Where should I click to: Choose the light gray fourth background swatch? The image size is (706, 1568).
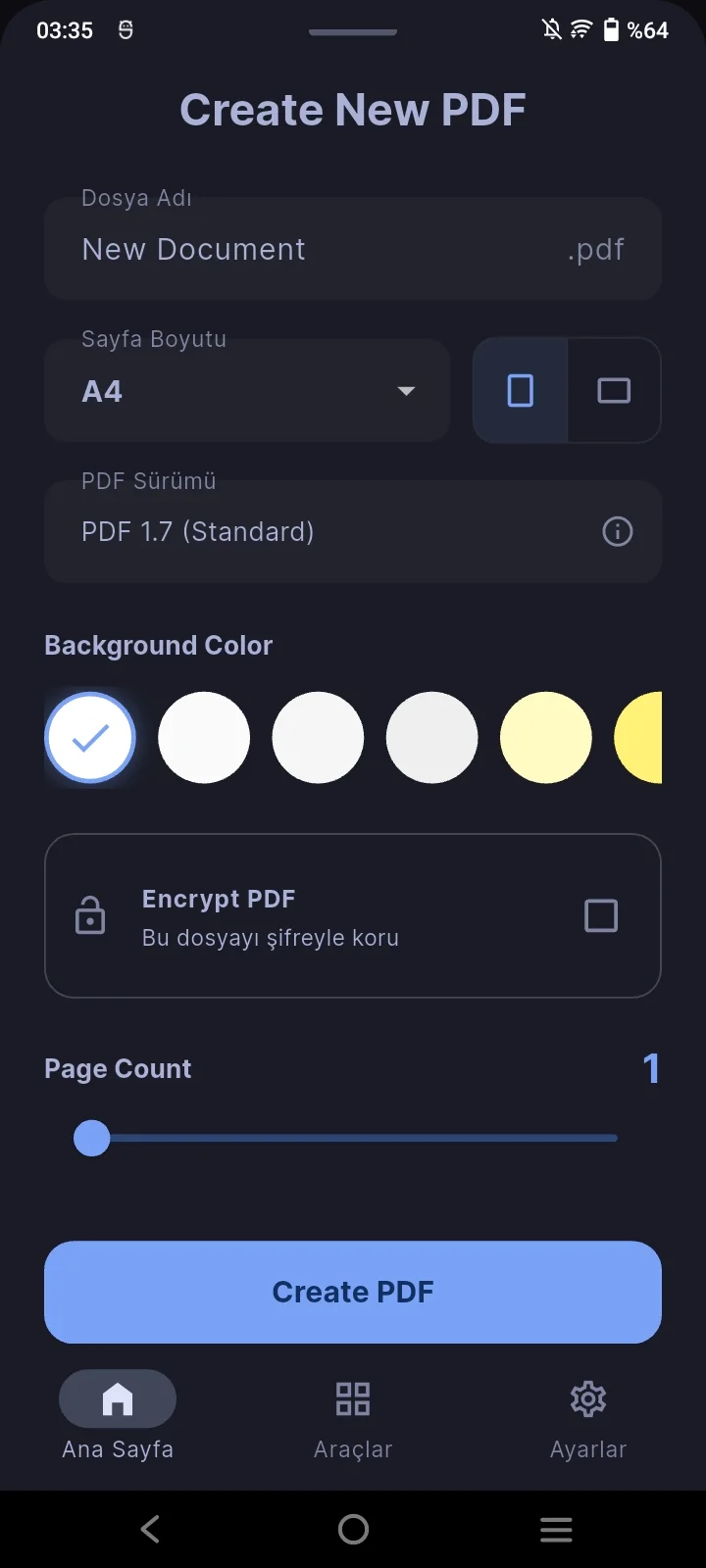pos(431,738)
